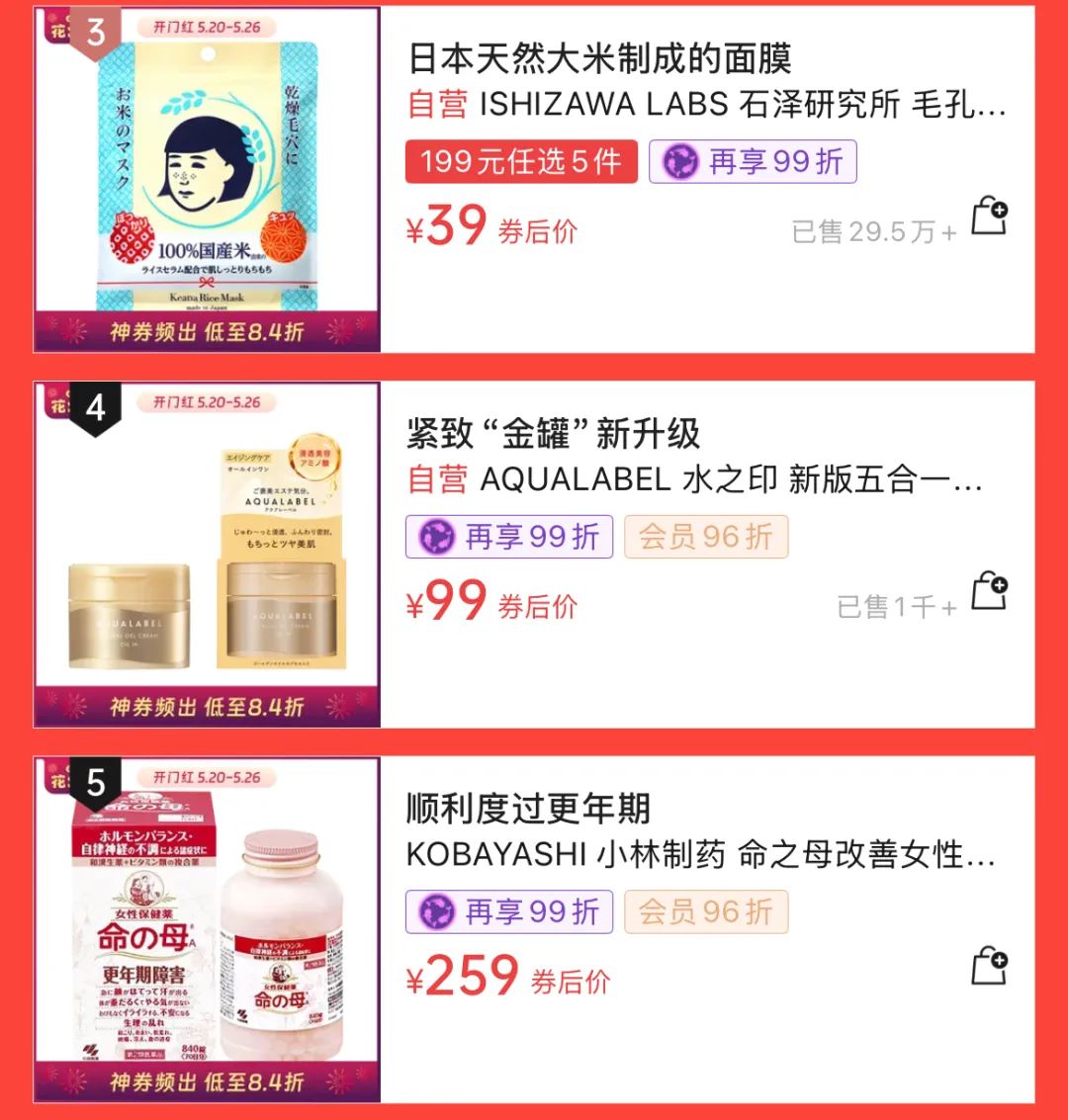Add the ISHIZAWA LABS rice mask to cart
The image size is (1068, 1120).
coord(988,215)
